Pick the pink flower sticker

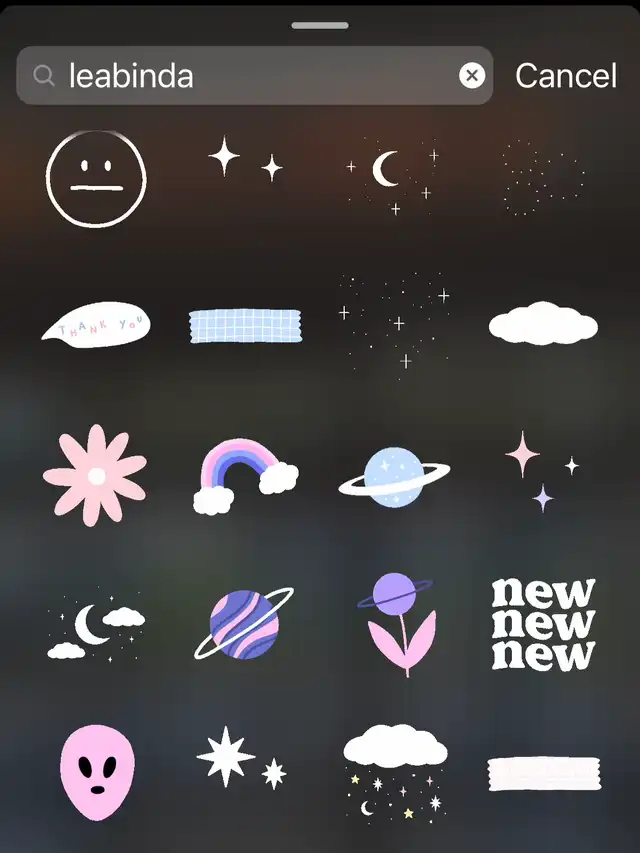[x=95, y=475]
